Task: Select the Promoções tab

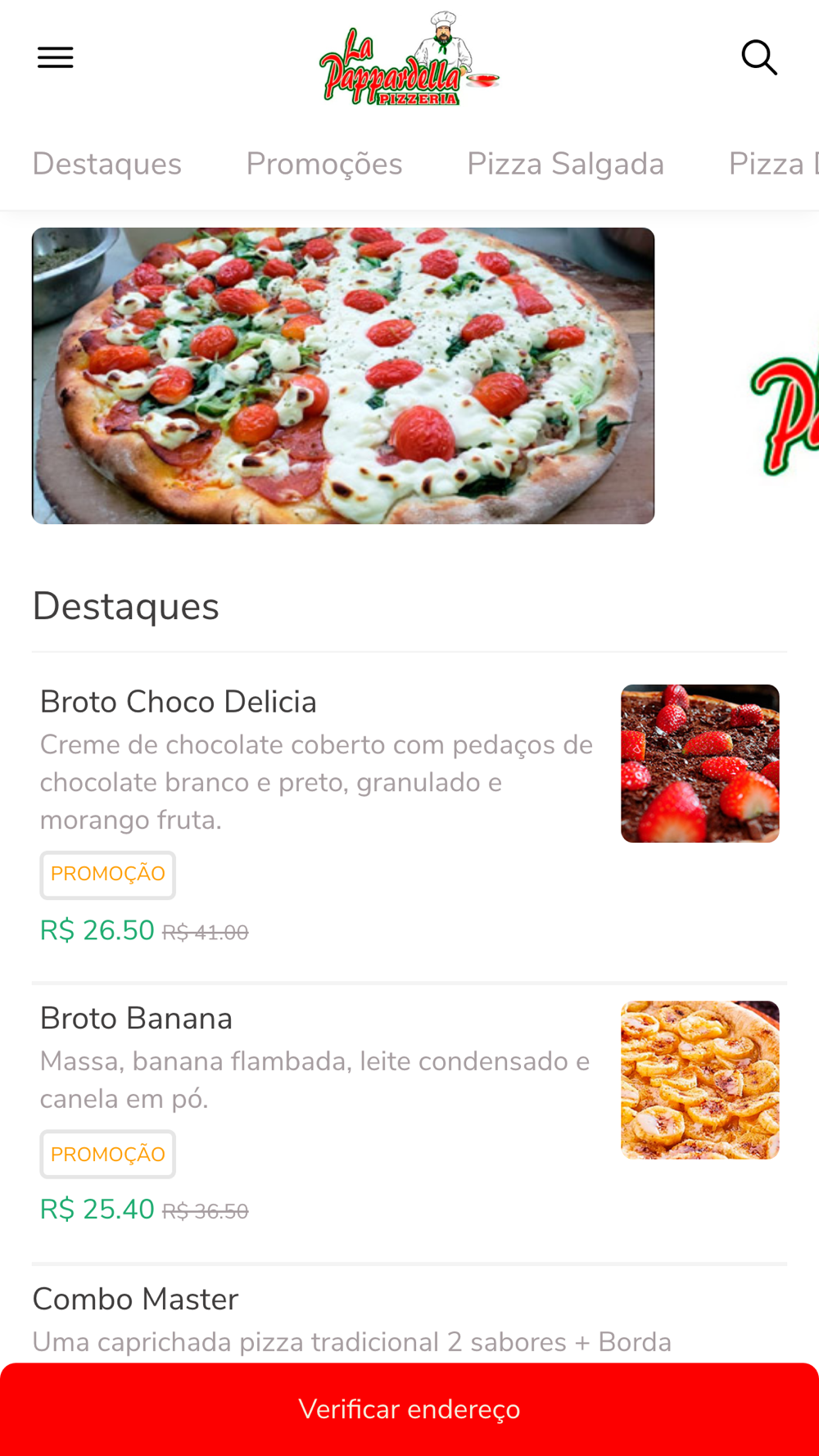Action: (324, 164)
